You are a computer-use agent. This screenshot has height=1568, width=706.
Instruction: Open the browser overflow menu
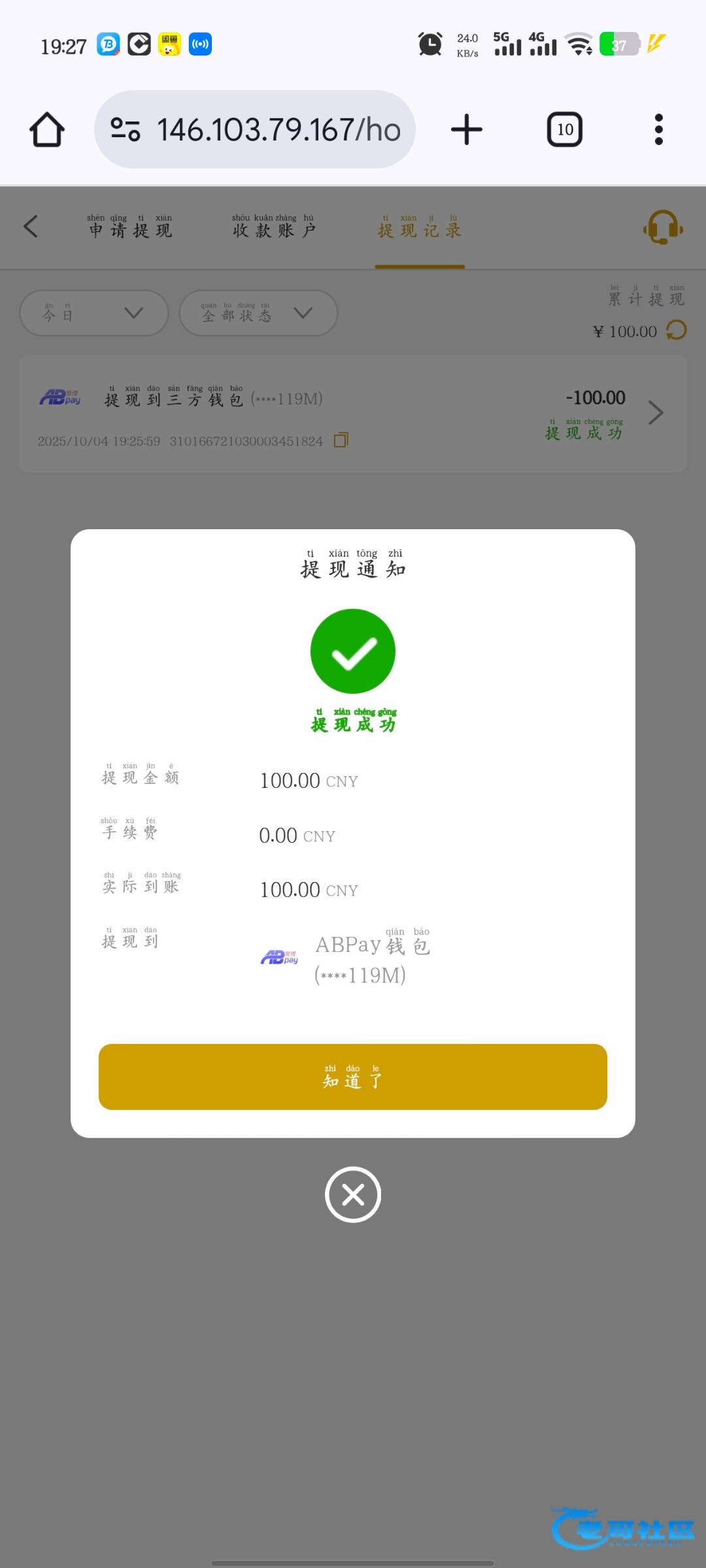coord(659,129)
